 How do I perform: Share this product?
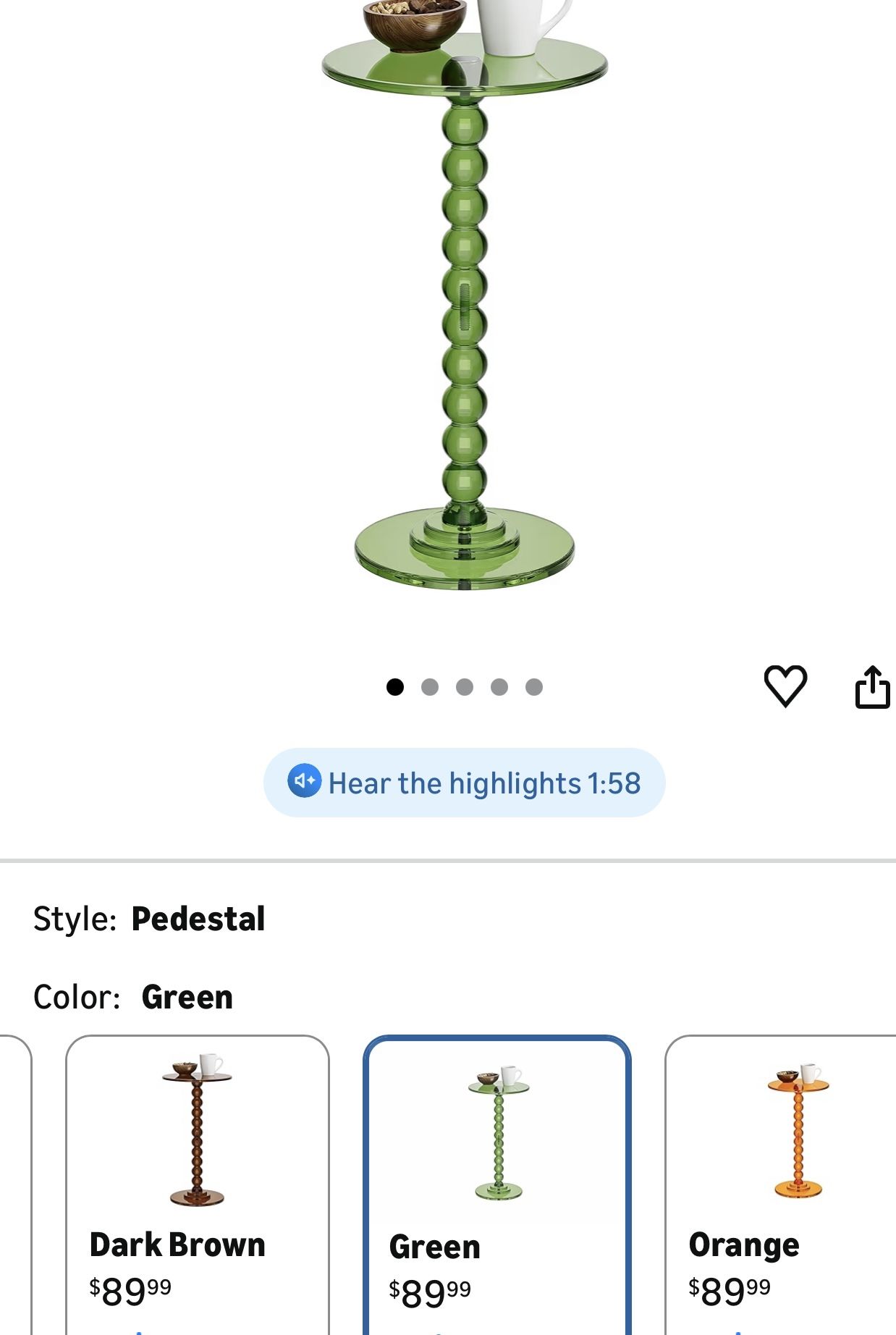point(872,686)
